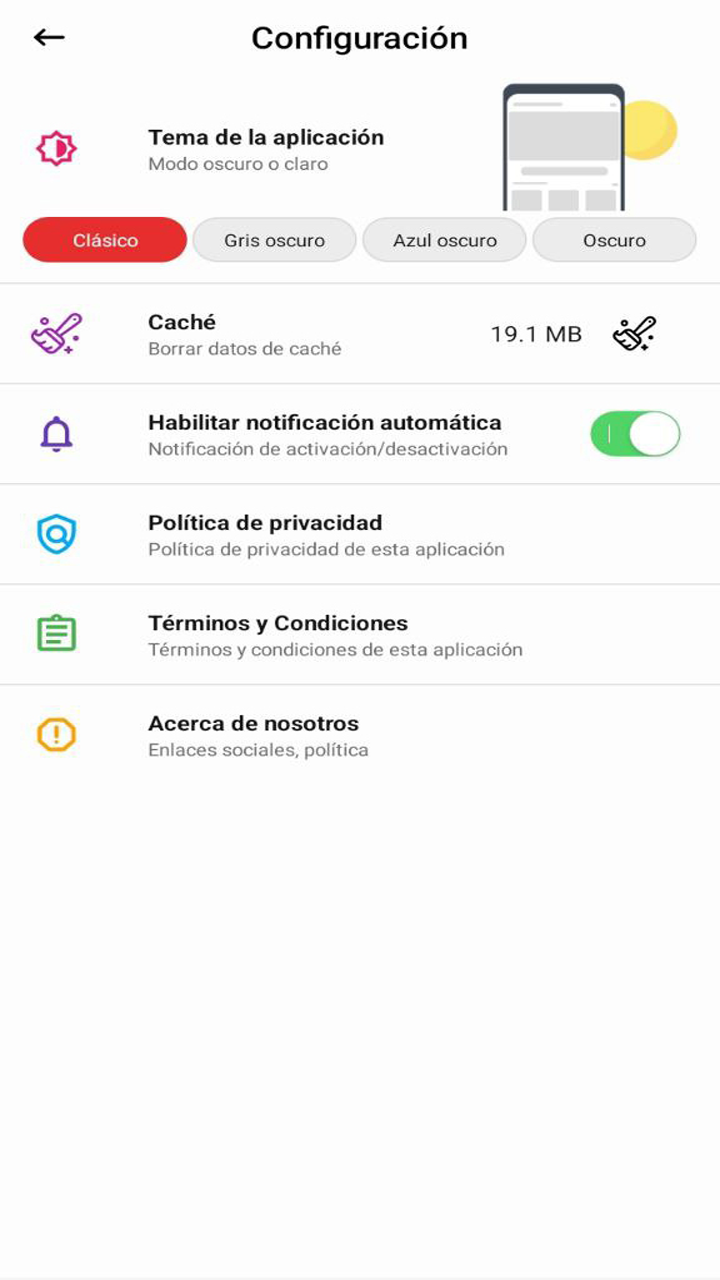The image size is (720, 1280).
Task: Apply the Oscuro theme
Action: pyautogui.click(x=614, y=240)
